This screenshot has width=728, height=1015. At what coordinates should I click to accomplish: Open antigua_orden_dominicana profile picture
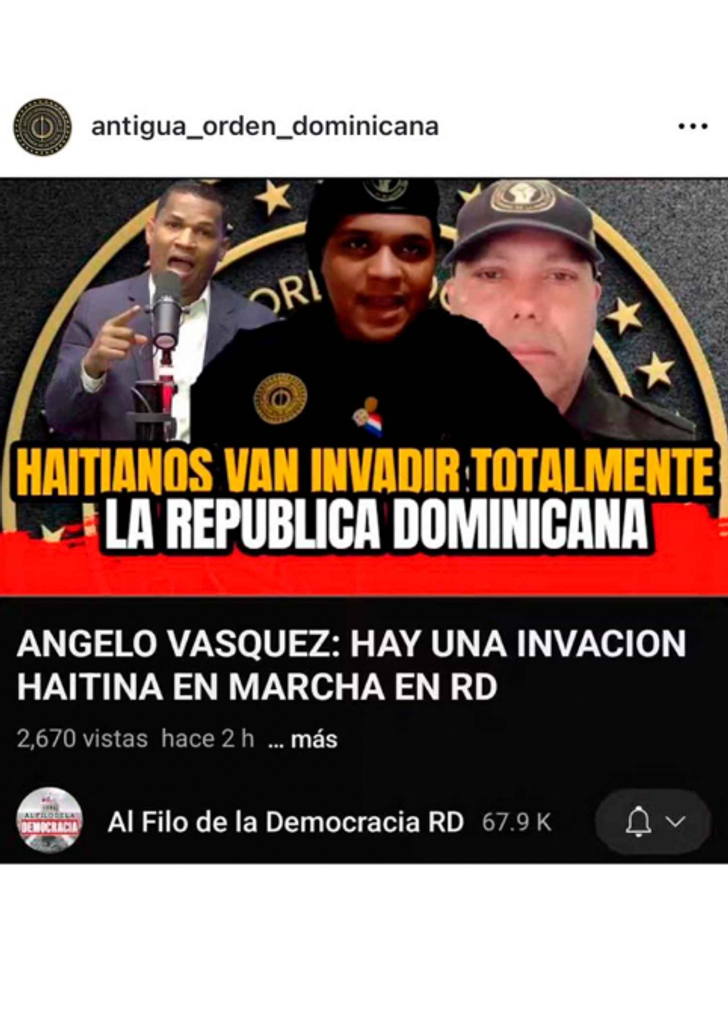tap(42, 127)
